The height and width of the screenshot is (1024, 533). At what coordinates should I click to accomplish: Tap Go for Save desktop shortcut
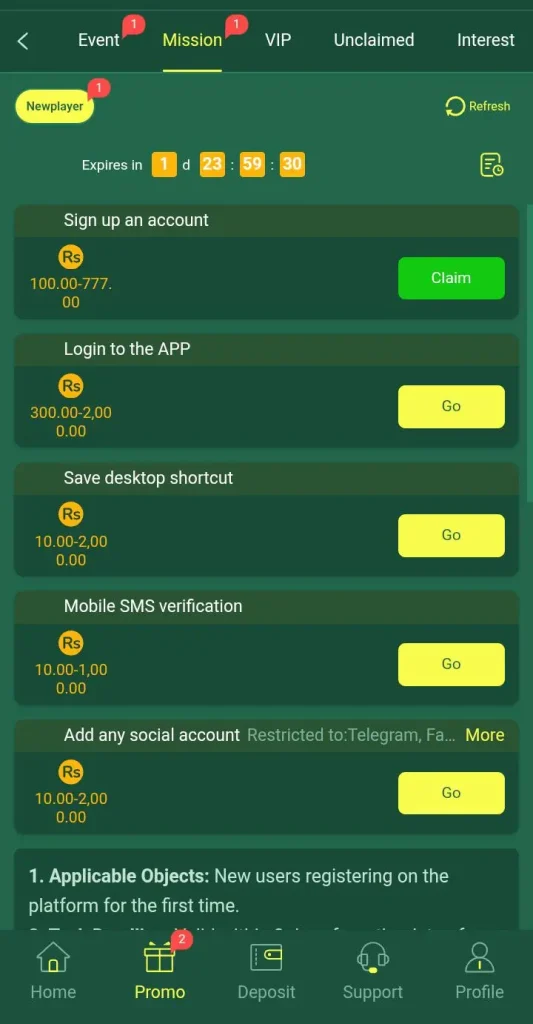[451, 536]
